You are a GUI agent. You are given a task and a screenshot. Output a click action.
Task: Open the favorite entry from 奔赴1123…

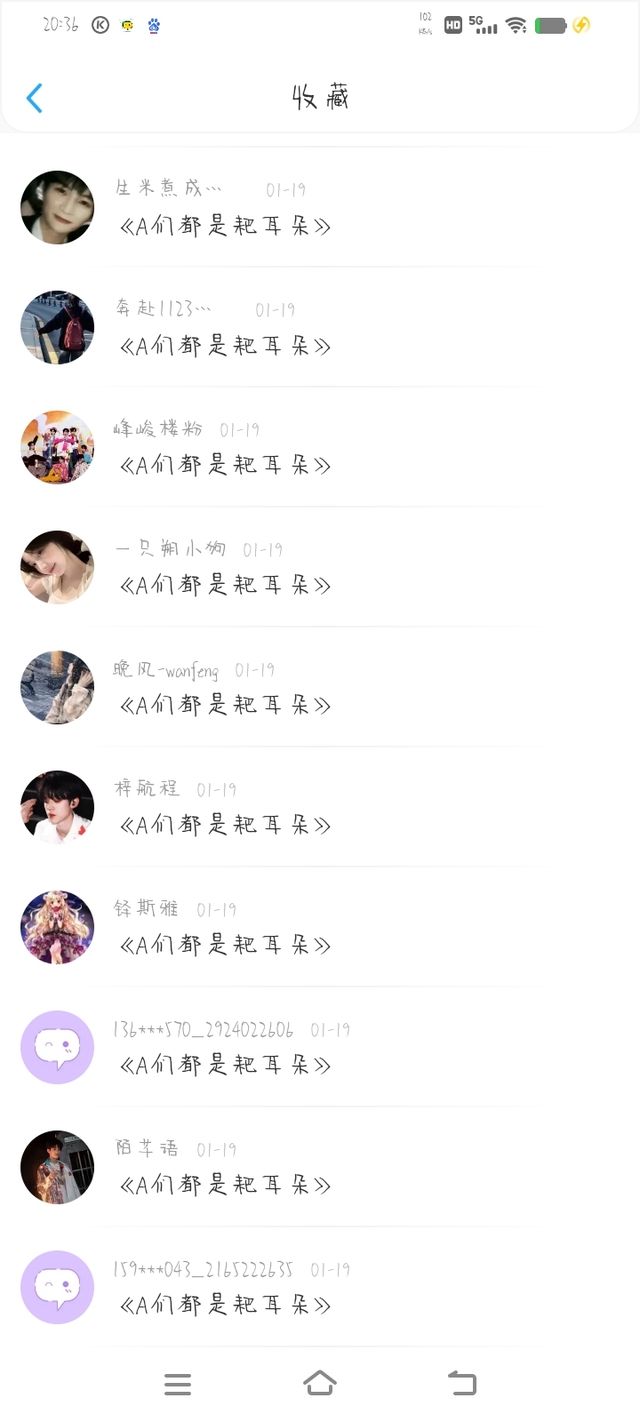click(320, 327)
